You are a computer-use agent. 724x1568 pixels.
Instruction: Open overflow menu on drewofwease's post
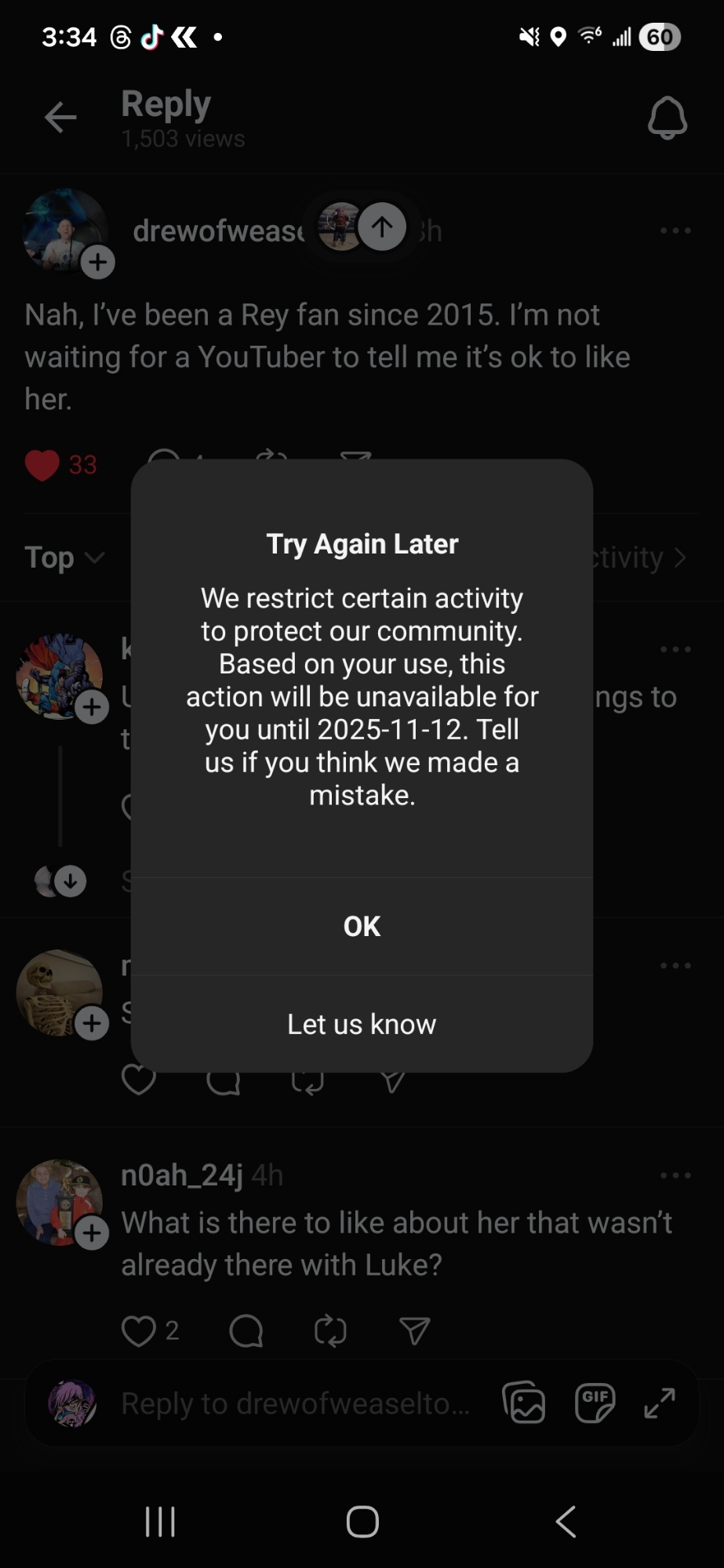pyautogui.click(x=675, y=230)
